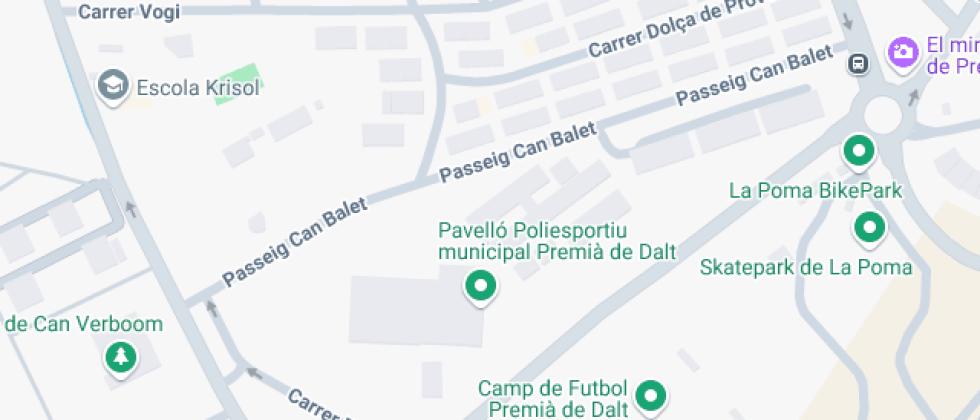Open the bus stop icon on Passeig Can Balet

858,64
